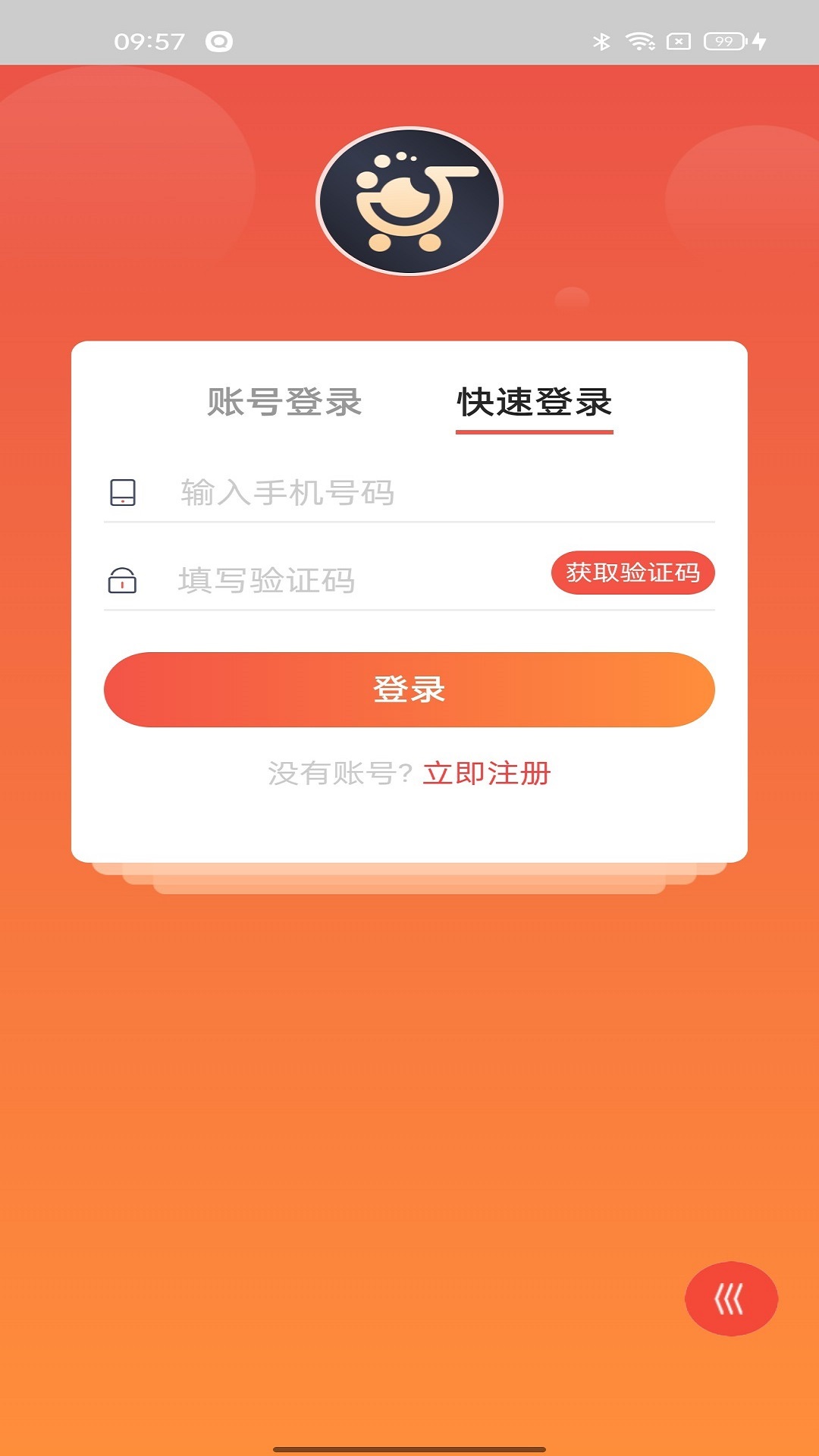Click the Wi-Fi icon in the status bar

(x=641, y=43)
